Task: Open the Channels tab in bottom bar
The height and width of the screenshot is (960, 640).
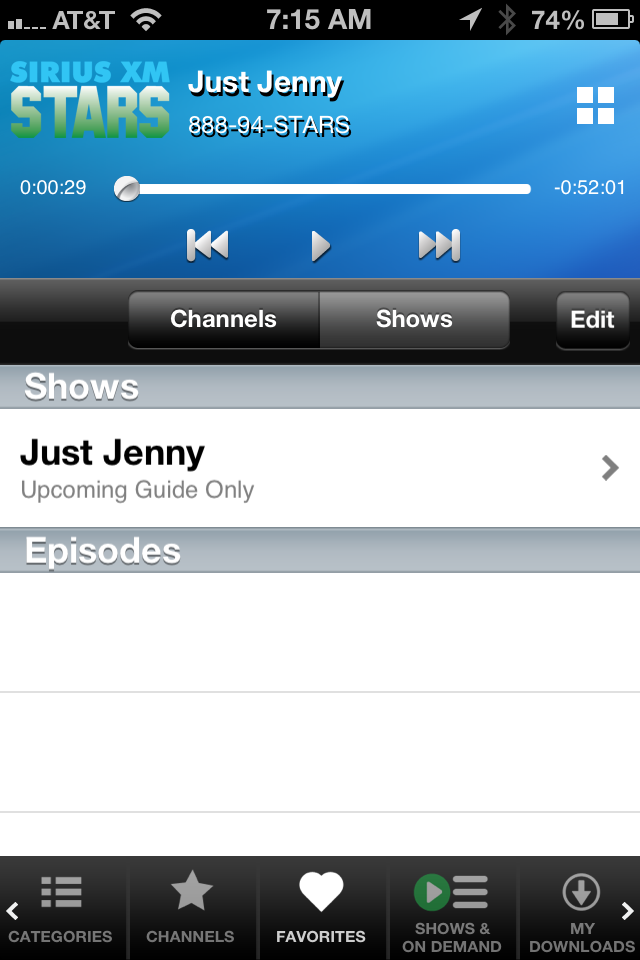Action: 190,908
